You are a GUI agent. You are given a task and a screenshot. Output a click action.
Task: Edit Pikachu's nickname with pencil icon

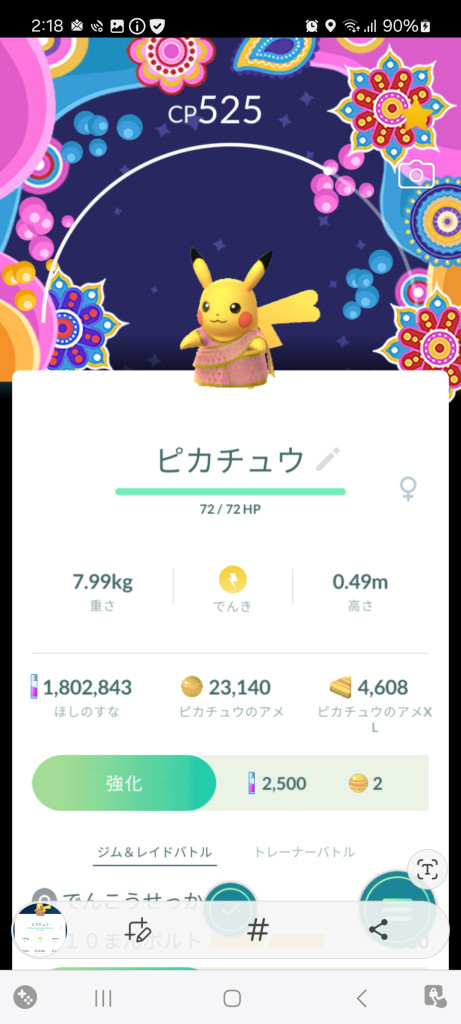pyautogui.click(x=327, y=459)
